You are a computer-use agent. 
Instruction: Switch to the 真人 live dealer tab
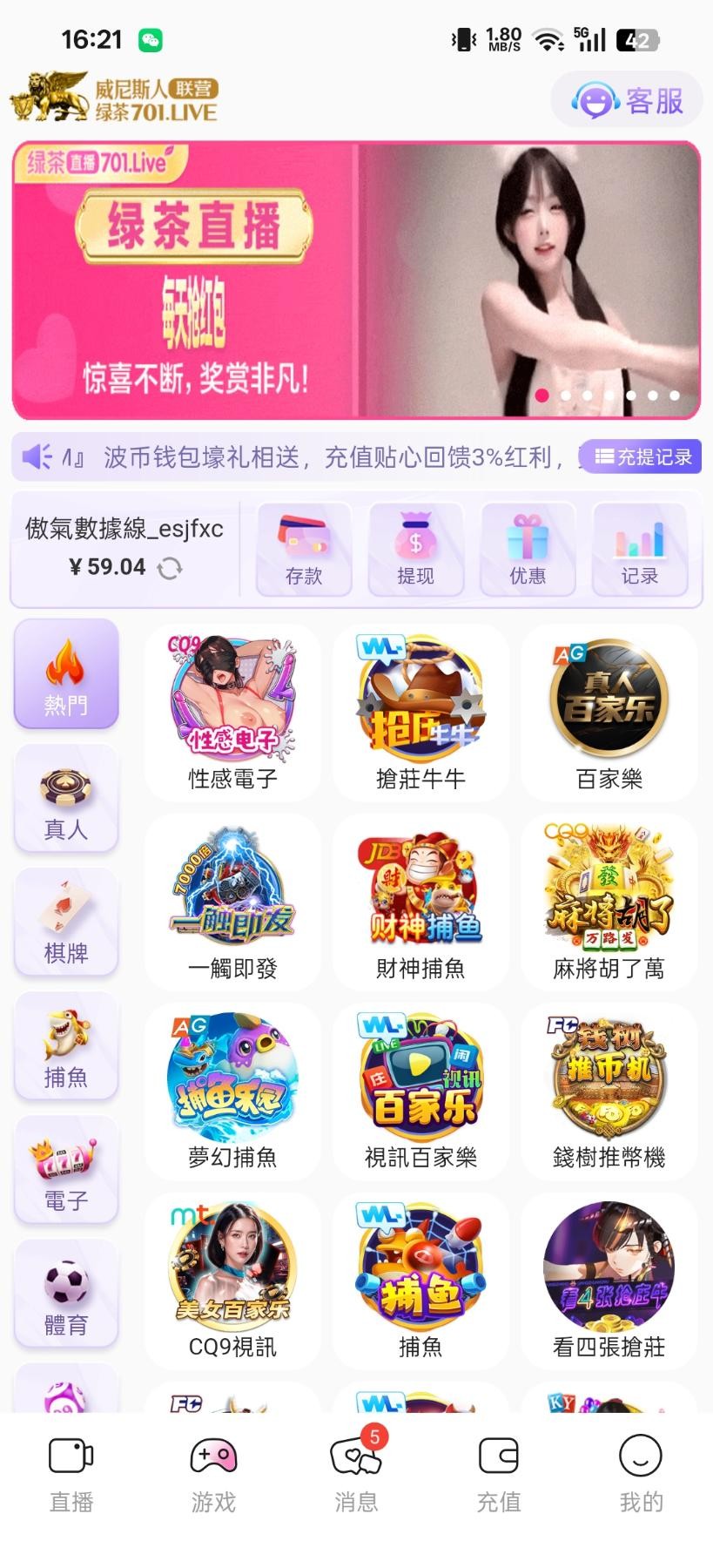65,800
